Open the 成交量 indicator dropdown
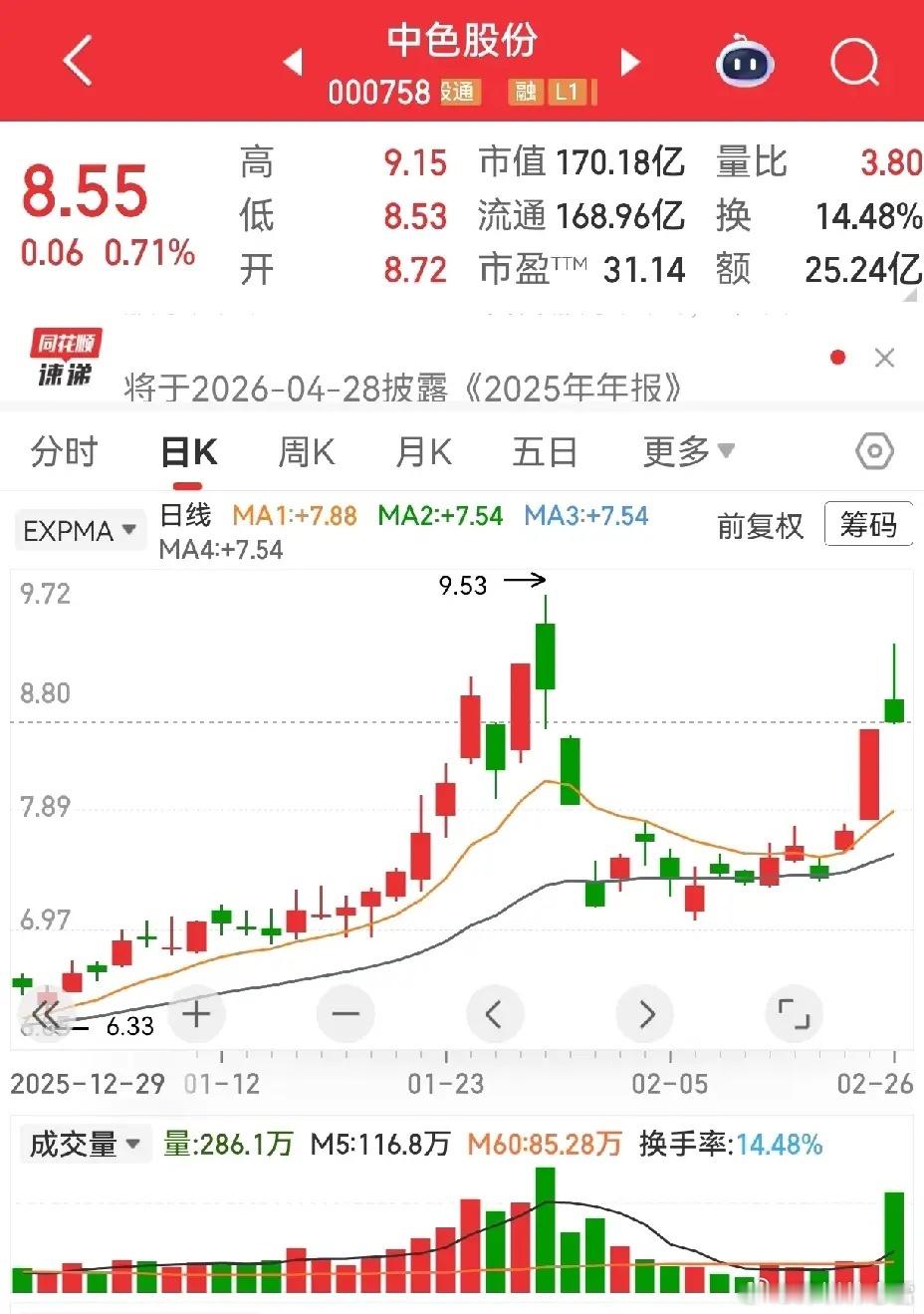924x1314 pixels. pyautogui.click(x=85, y=1144)
